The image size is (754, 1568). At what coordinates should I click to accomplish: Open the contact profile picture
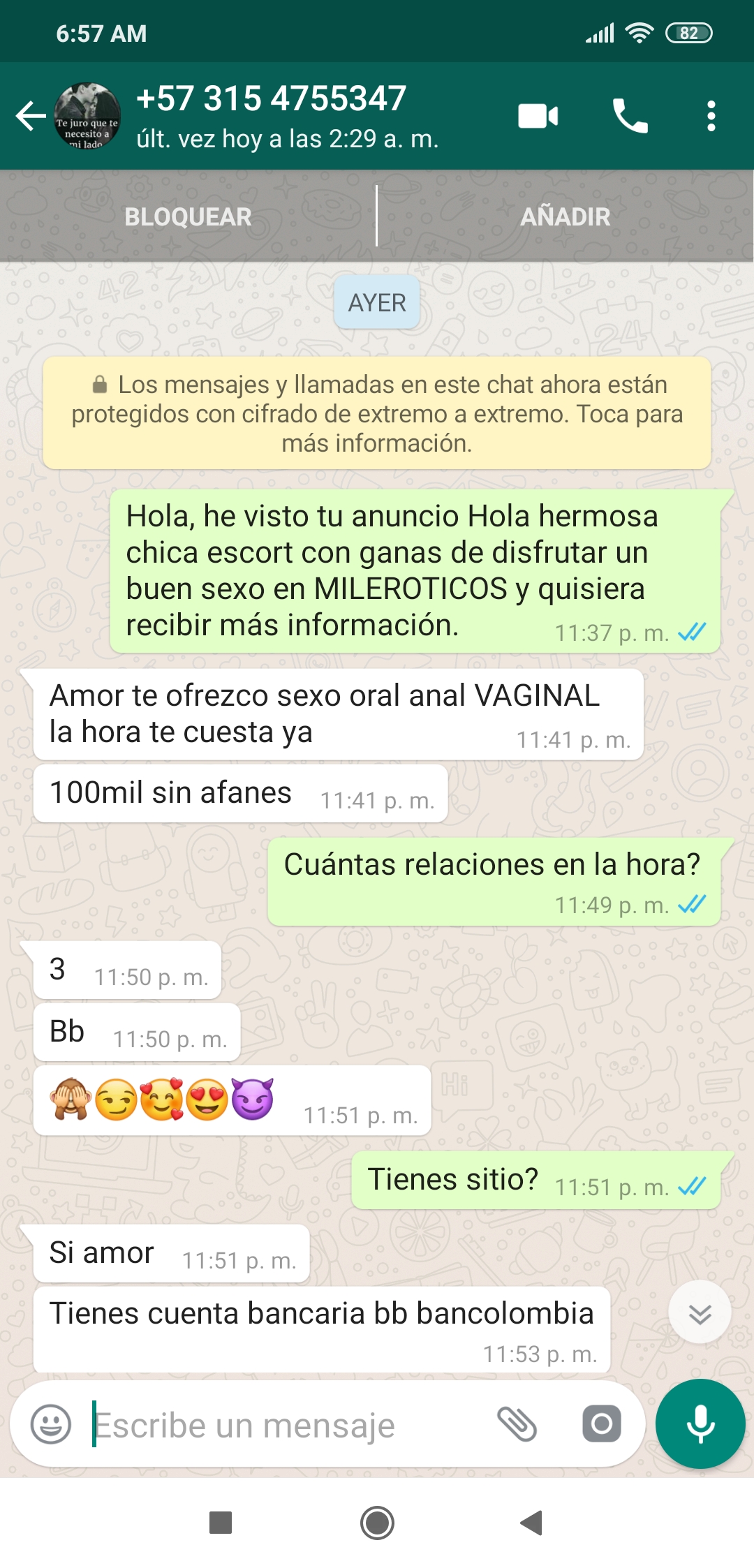tap(88, 116)
